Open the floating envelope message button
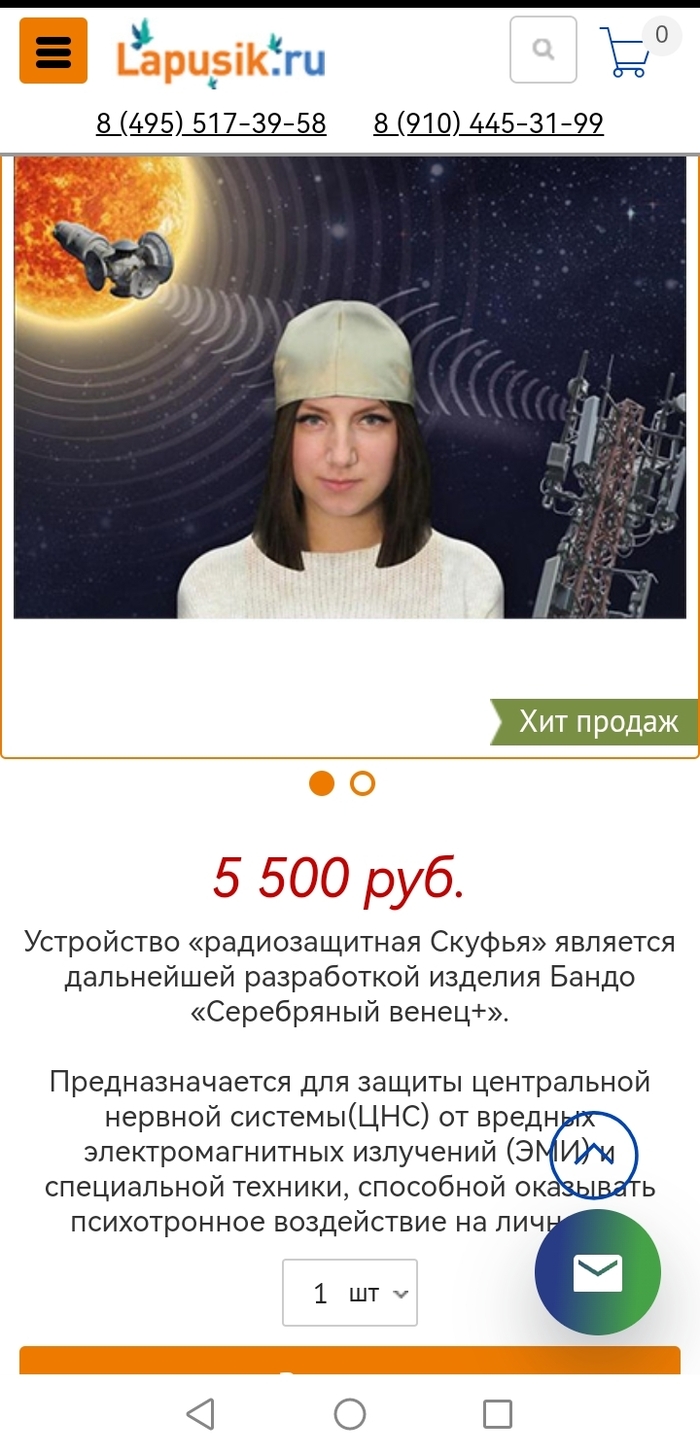Viewport: 700px width, 1454px height. [x=597, y=1273]
